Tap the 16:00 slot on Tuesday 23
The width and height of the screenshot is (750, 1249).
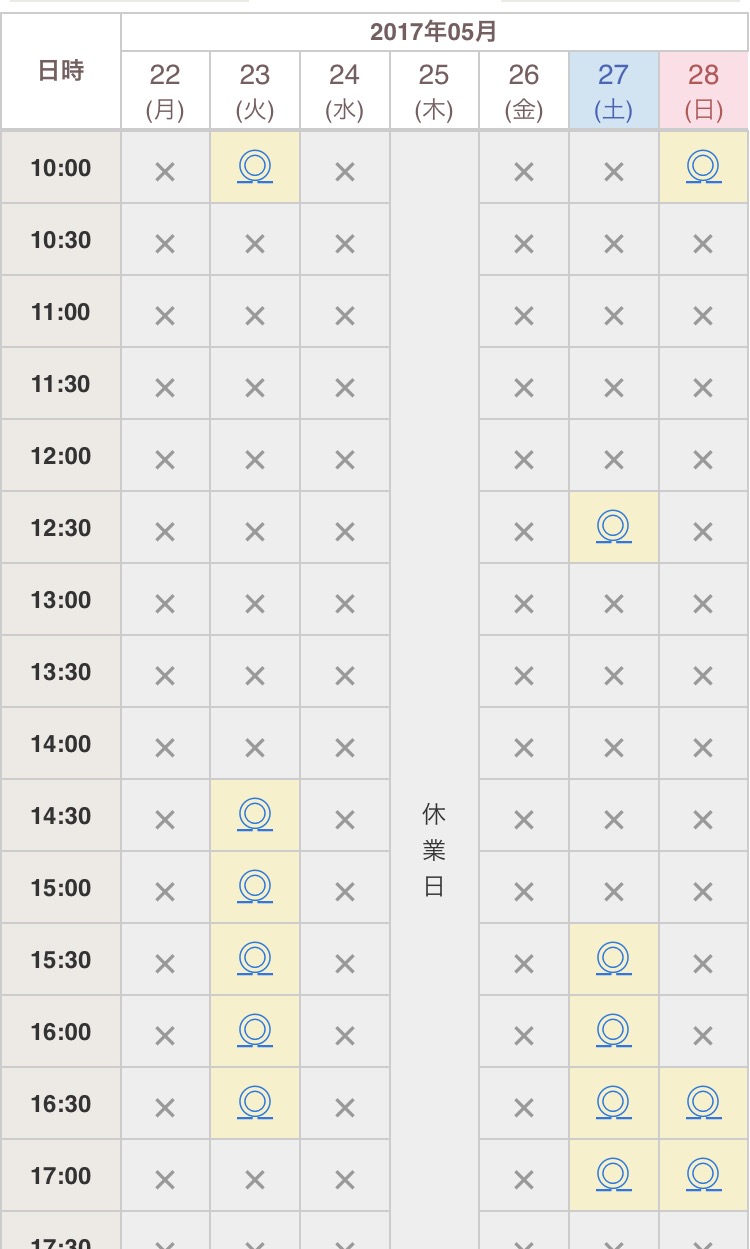[255, 1032]
